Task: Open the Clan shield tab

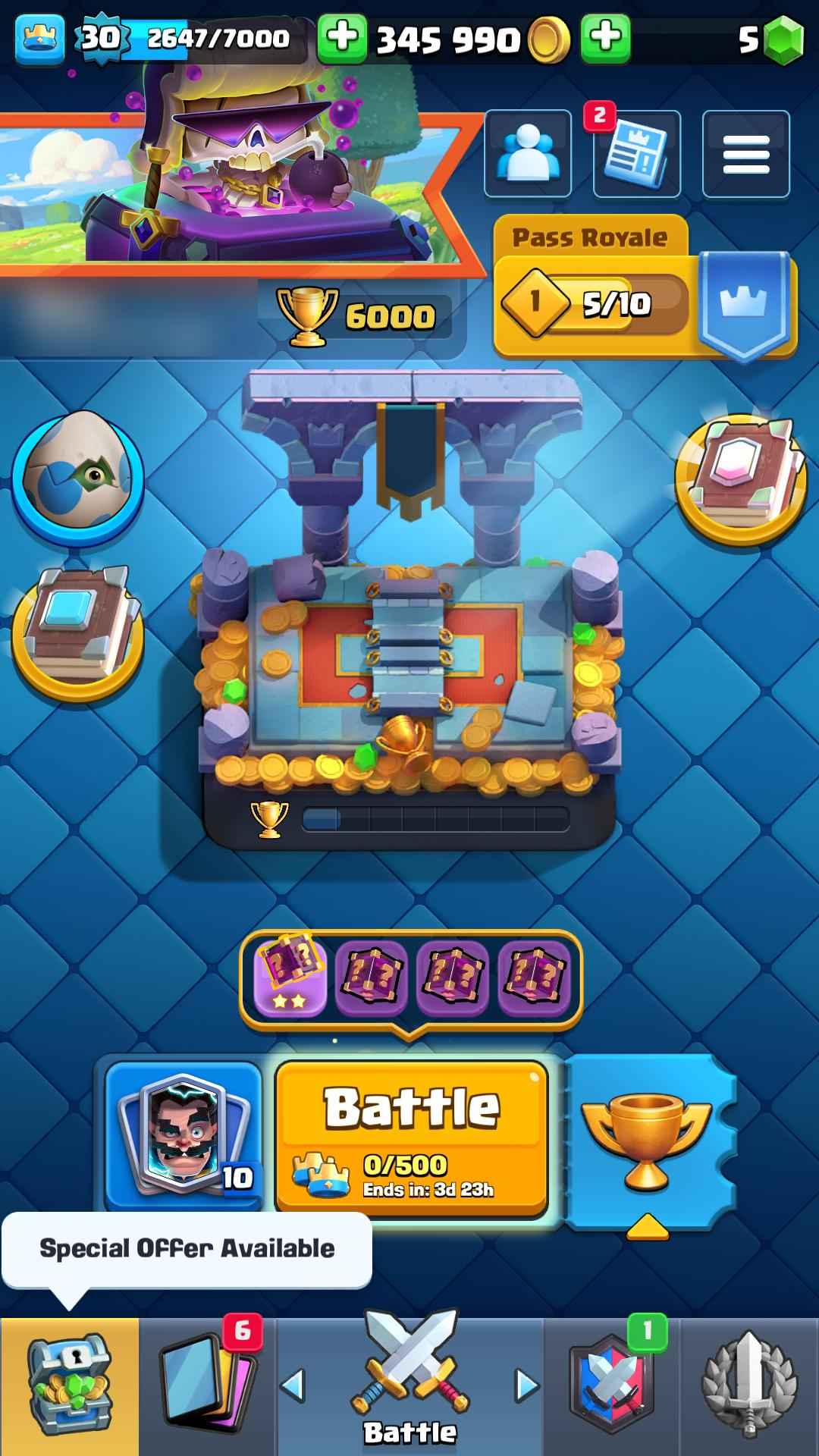Action: (611, 1386)
